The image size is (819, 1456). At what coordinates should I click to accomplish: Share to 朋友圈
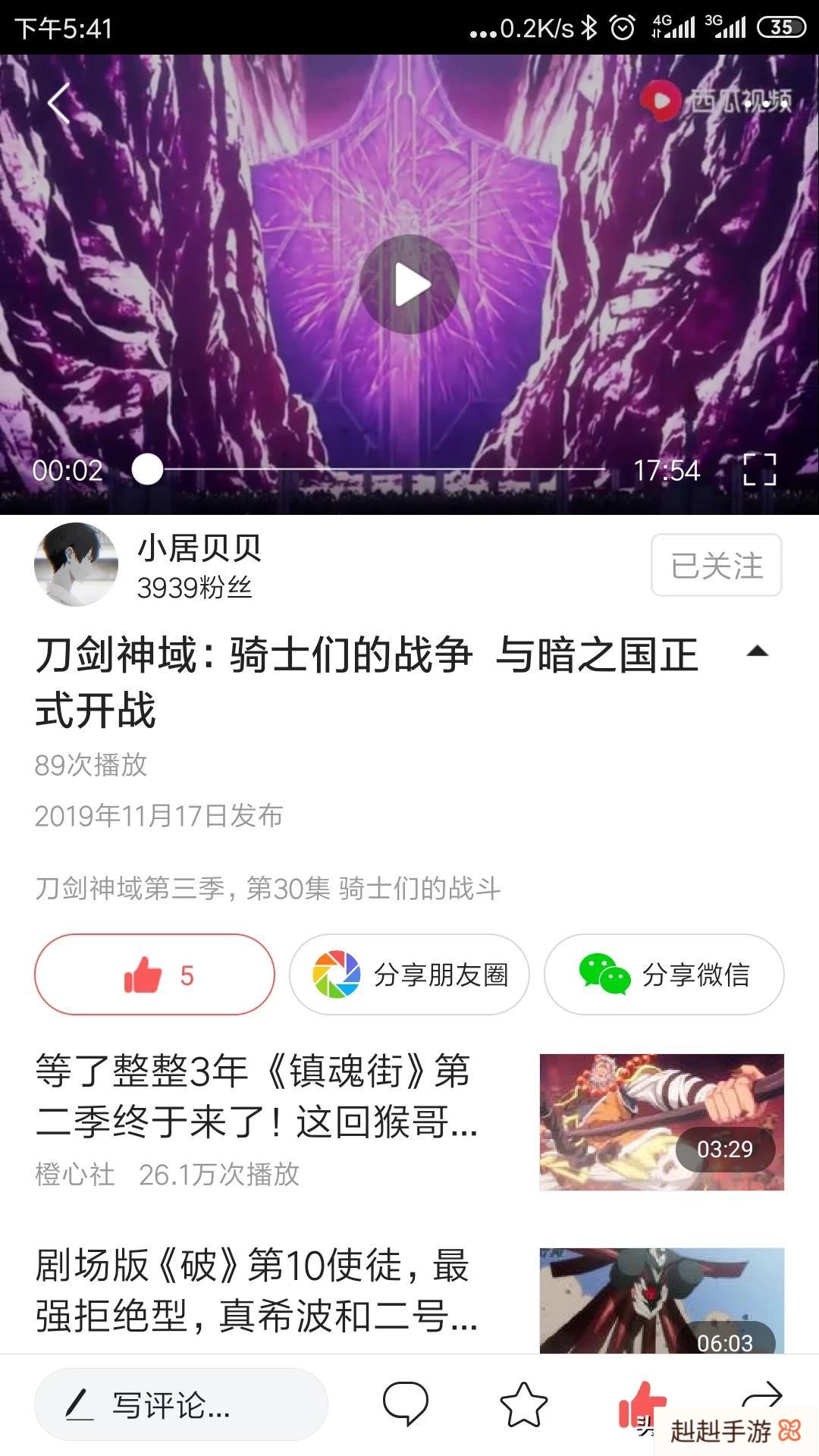click(x=409, y=974)
